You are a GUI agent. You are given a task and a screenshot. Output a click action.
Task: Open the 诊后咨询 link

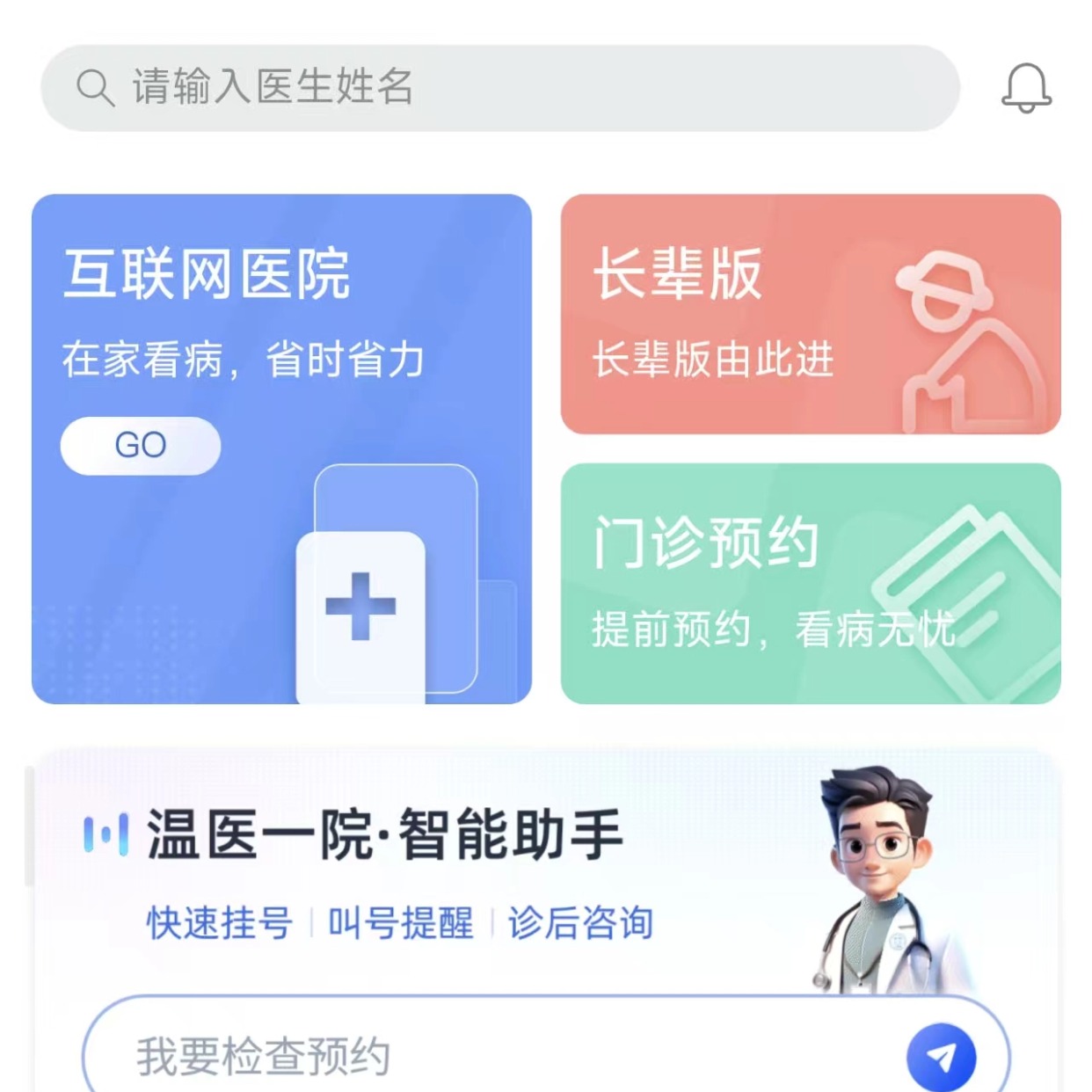(x=580, y=923)
